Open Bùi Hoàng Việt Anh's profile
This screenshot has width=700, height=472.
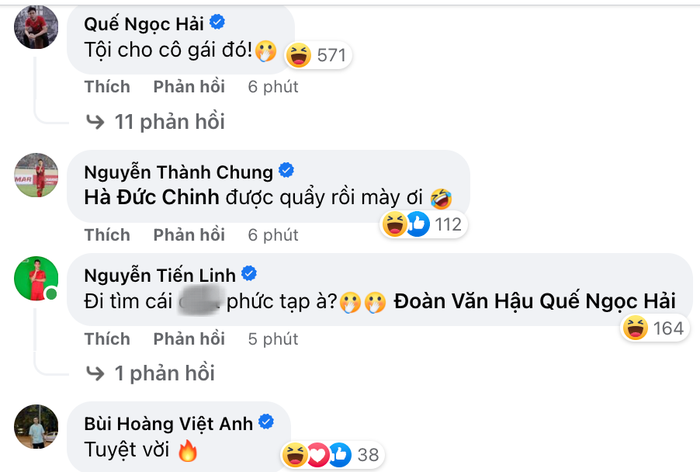167,423
